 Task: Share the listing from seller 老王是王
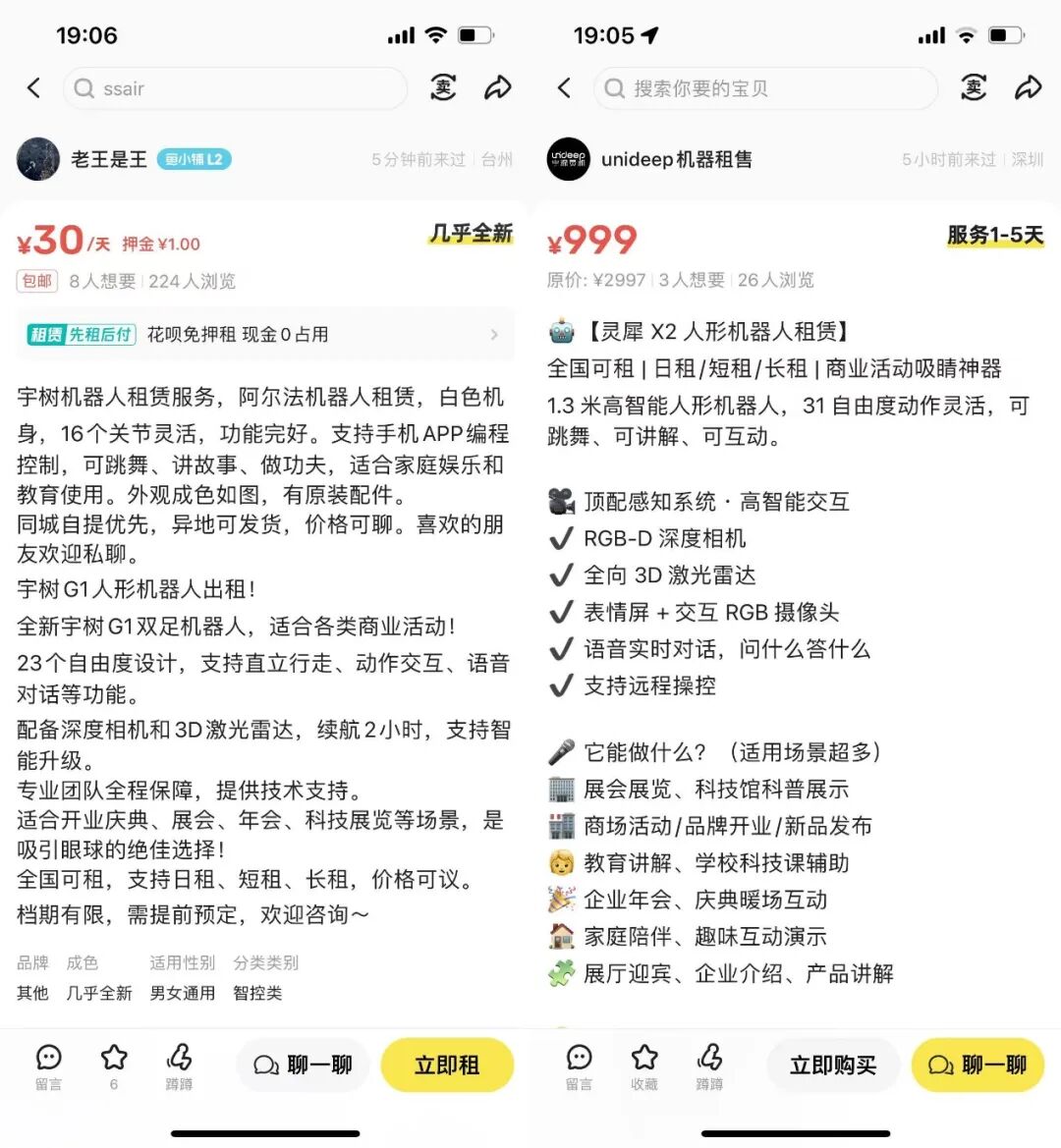pos(498,88)
